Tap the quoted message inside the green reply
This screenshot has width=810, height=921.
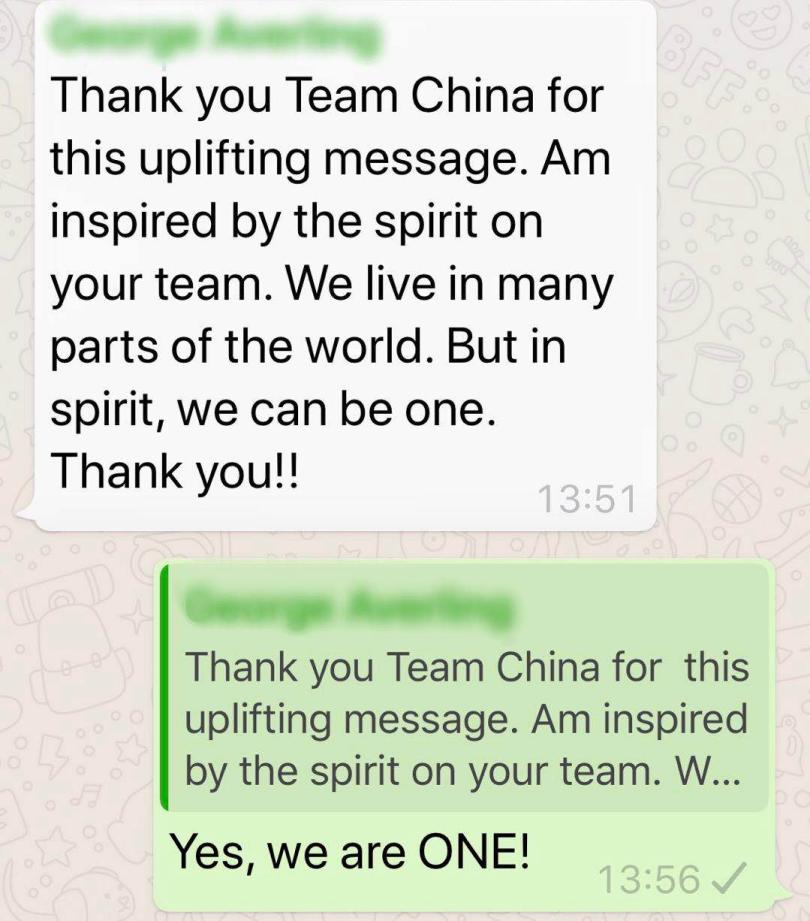466,718
